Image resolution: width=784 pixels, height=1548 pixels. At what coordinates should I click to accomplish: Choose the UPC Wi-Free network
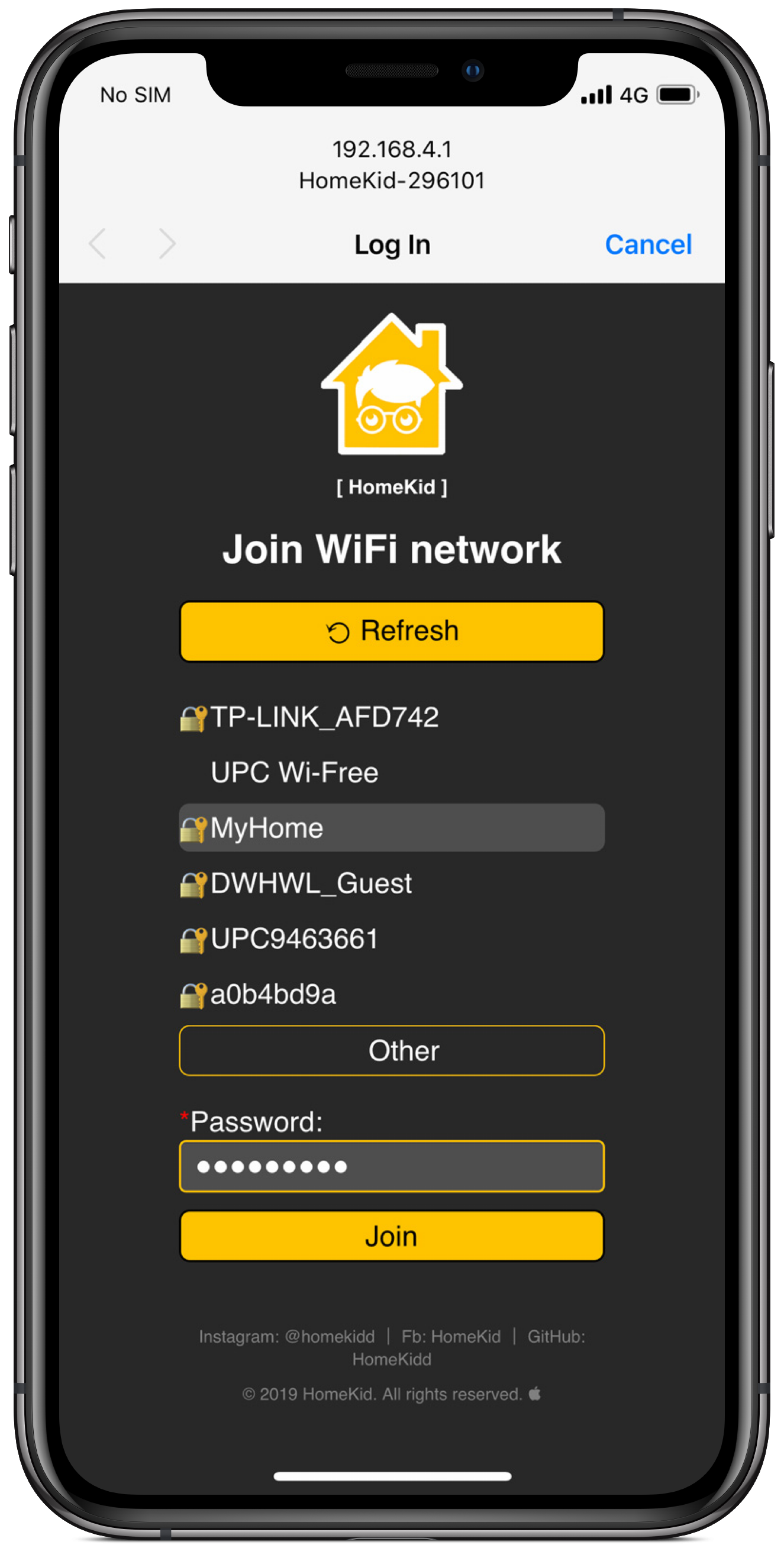click(295, 772)
